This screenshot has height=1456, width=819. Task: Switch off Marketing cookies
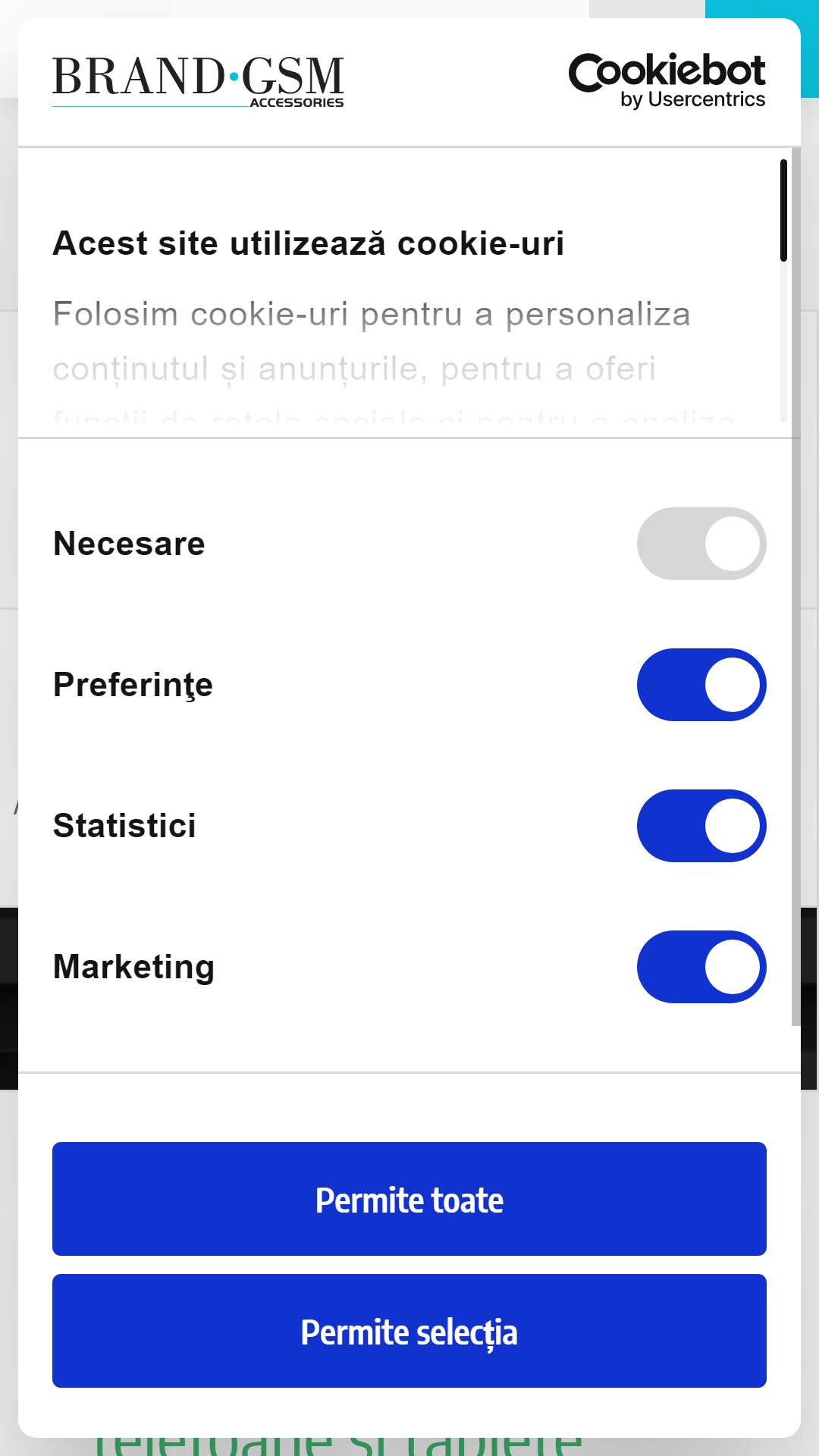click(701, 967)
